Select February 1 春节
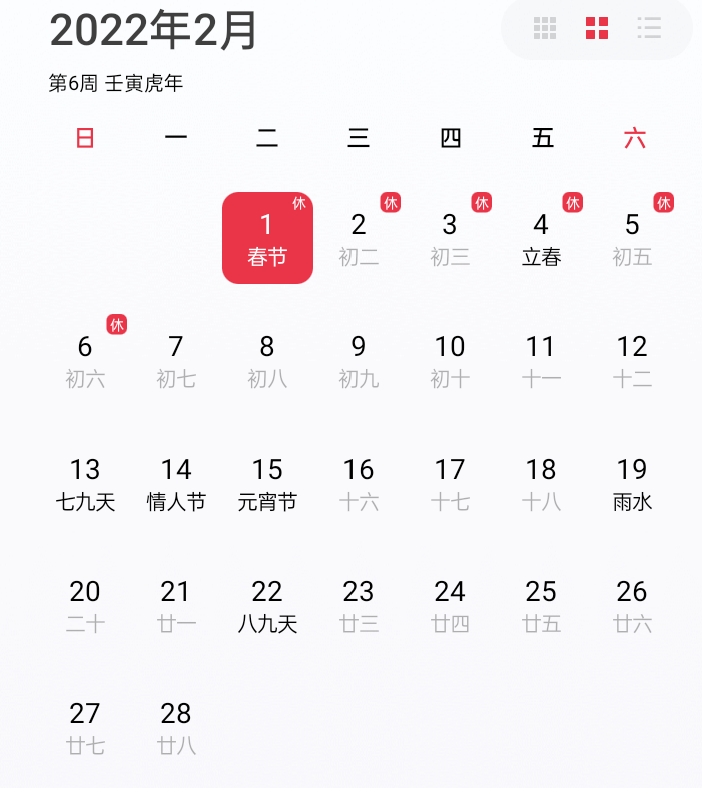 (267, 238)
